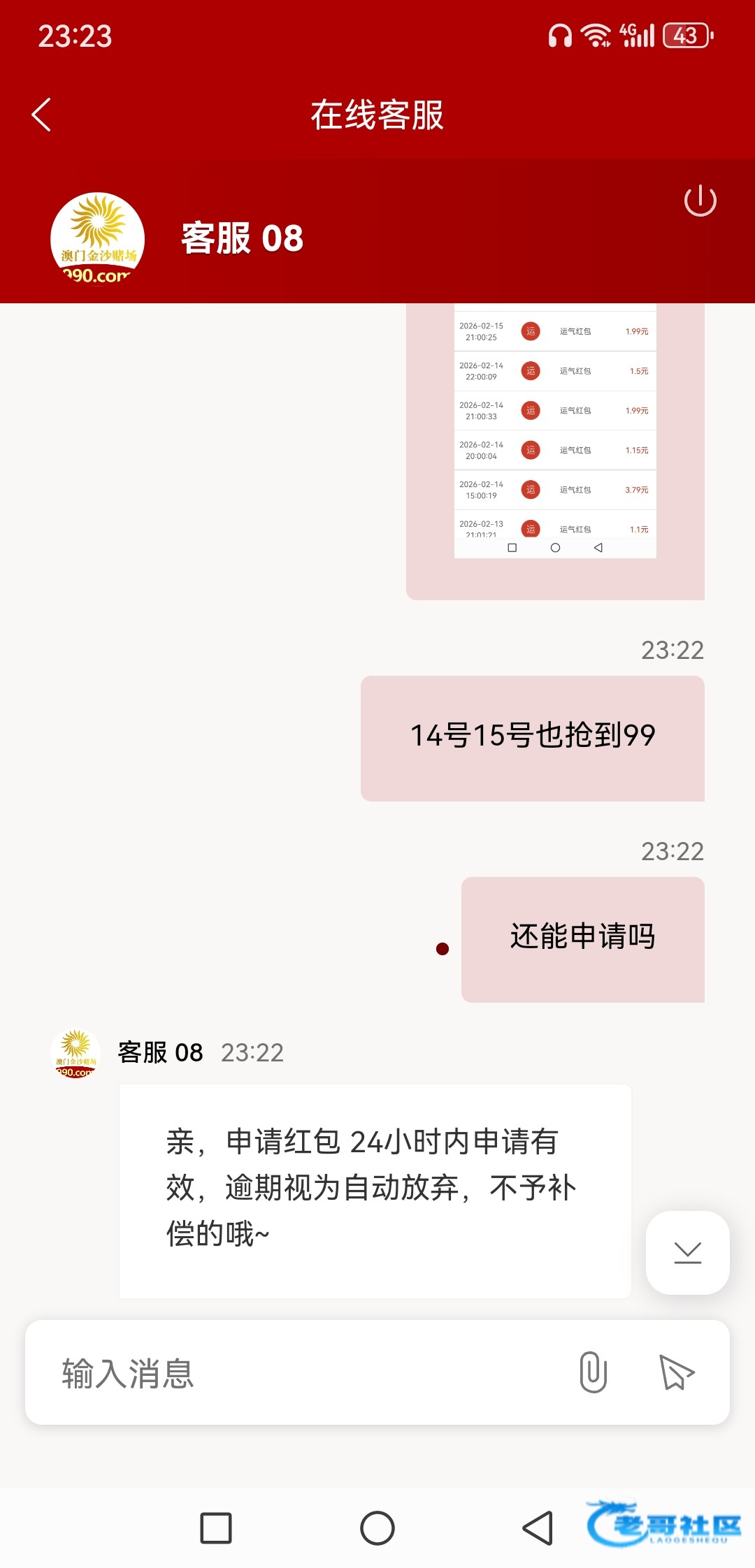
Task: Attach a file with paperclip icon
Action: (593, 1372)
